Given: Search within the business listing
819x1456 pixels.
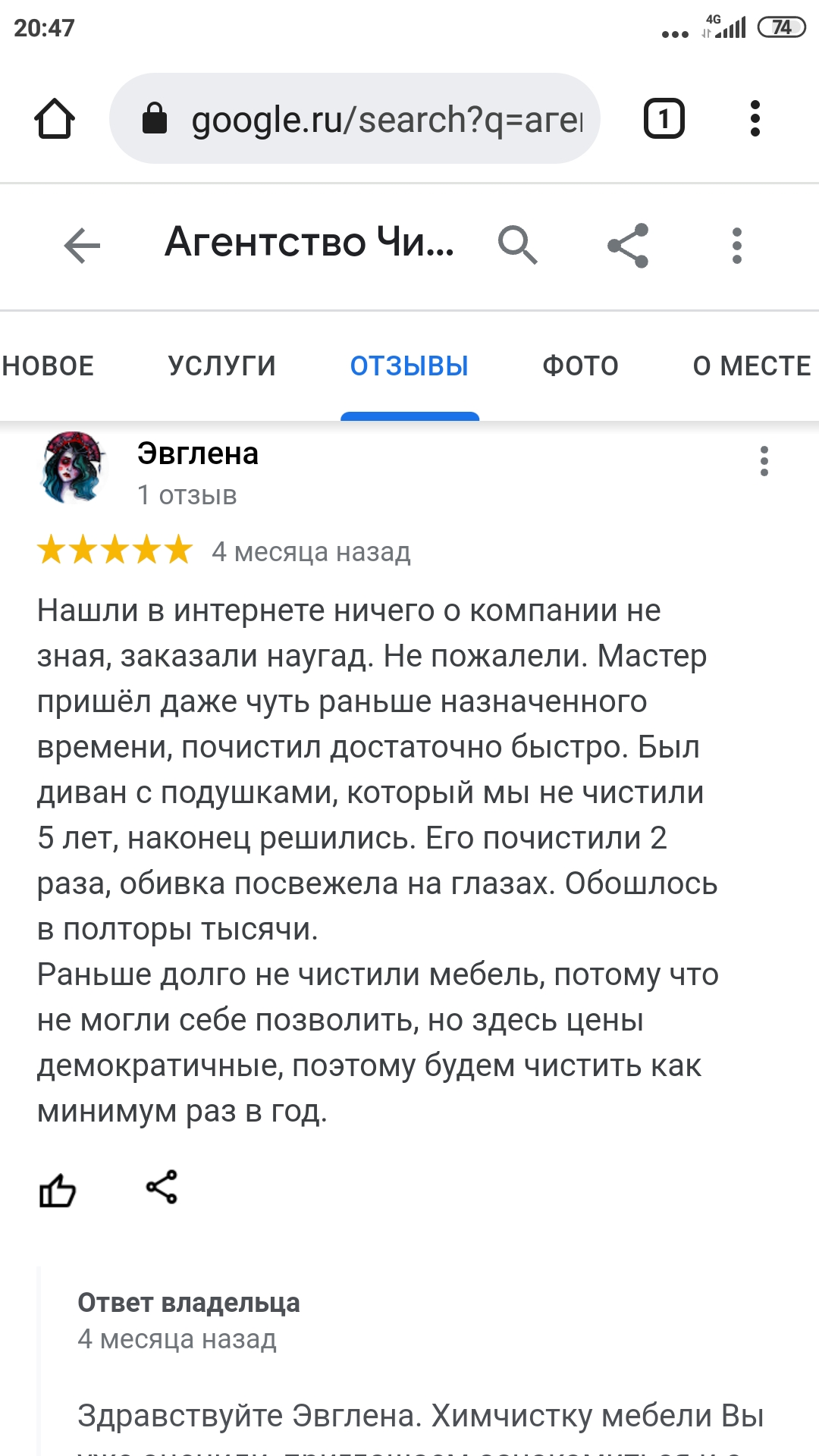Looking at the screenshot, I should (x=517, y=245).
